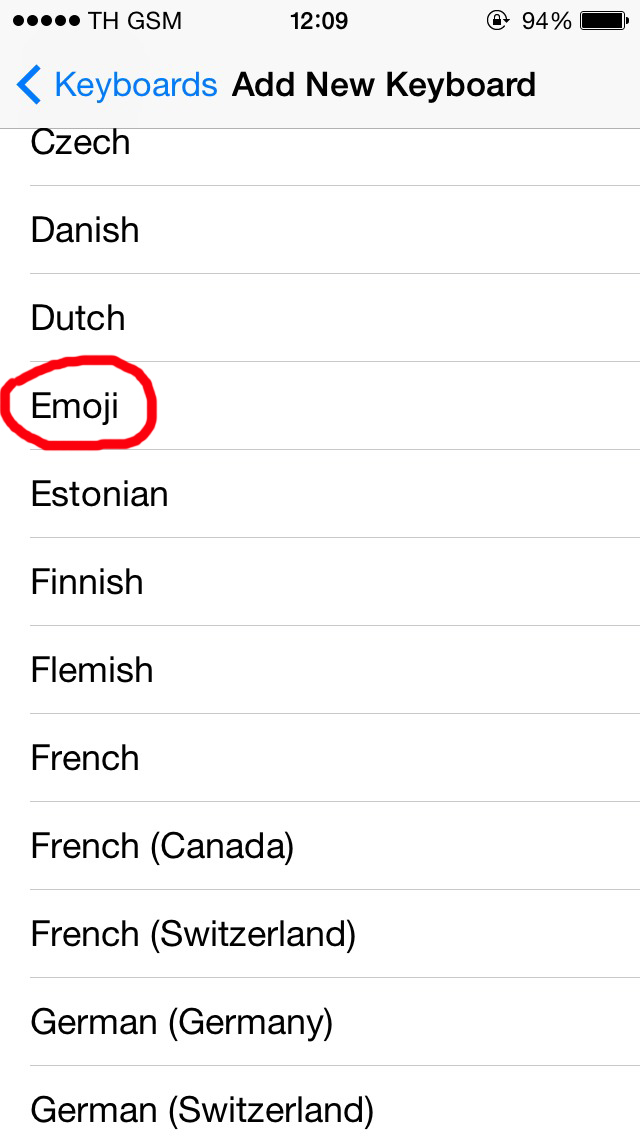640x1136 pixels.
Task: Choose German (Switzerland) keyboard
Action: [202, 1110]
